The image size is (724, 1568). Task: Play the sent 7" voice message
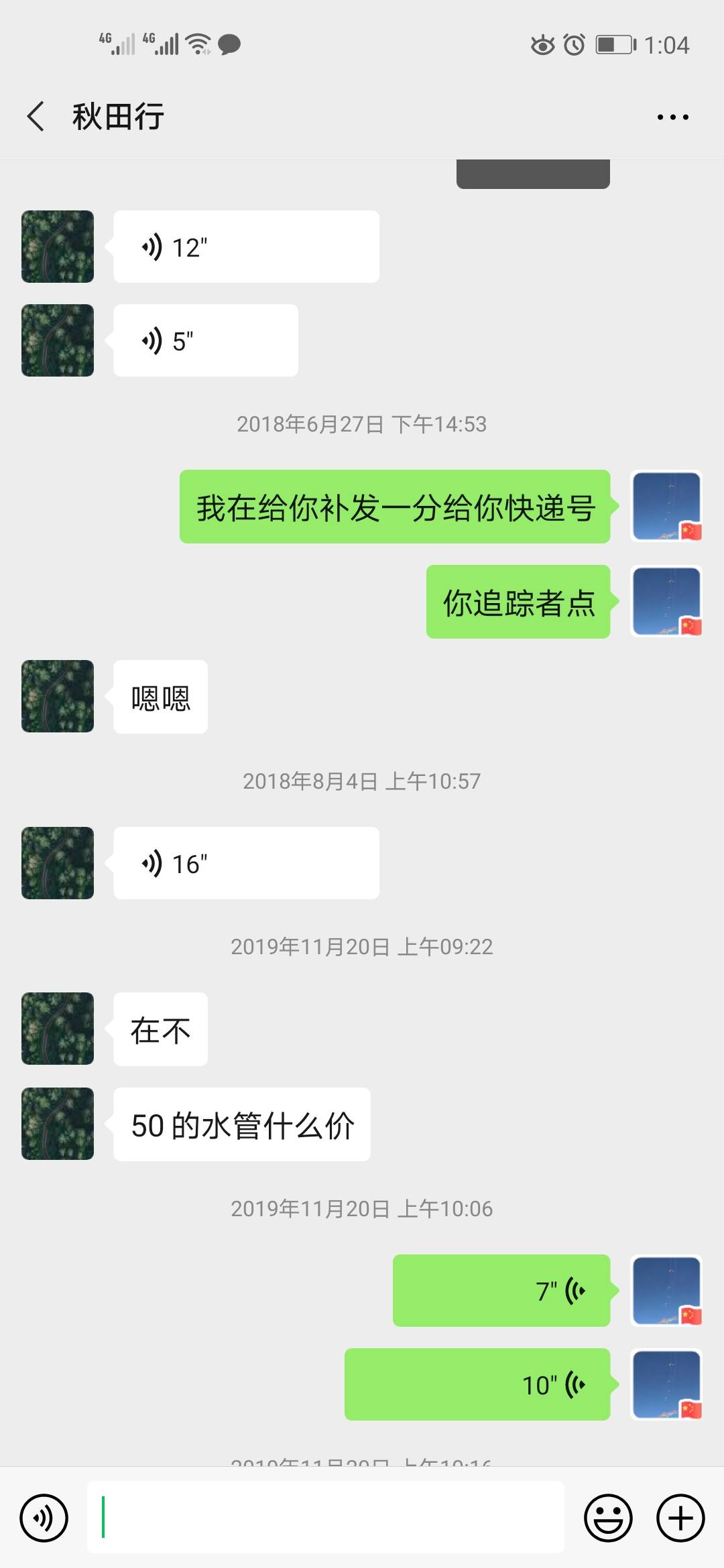(501, 1291)
